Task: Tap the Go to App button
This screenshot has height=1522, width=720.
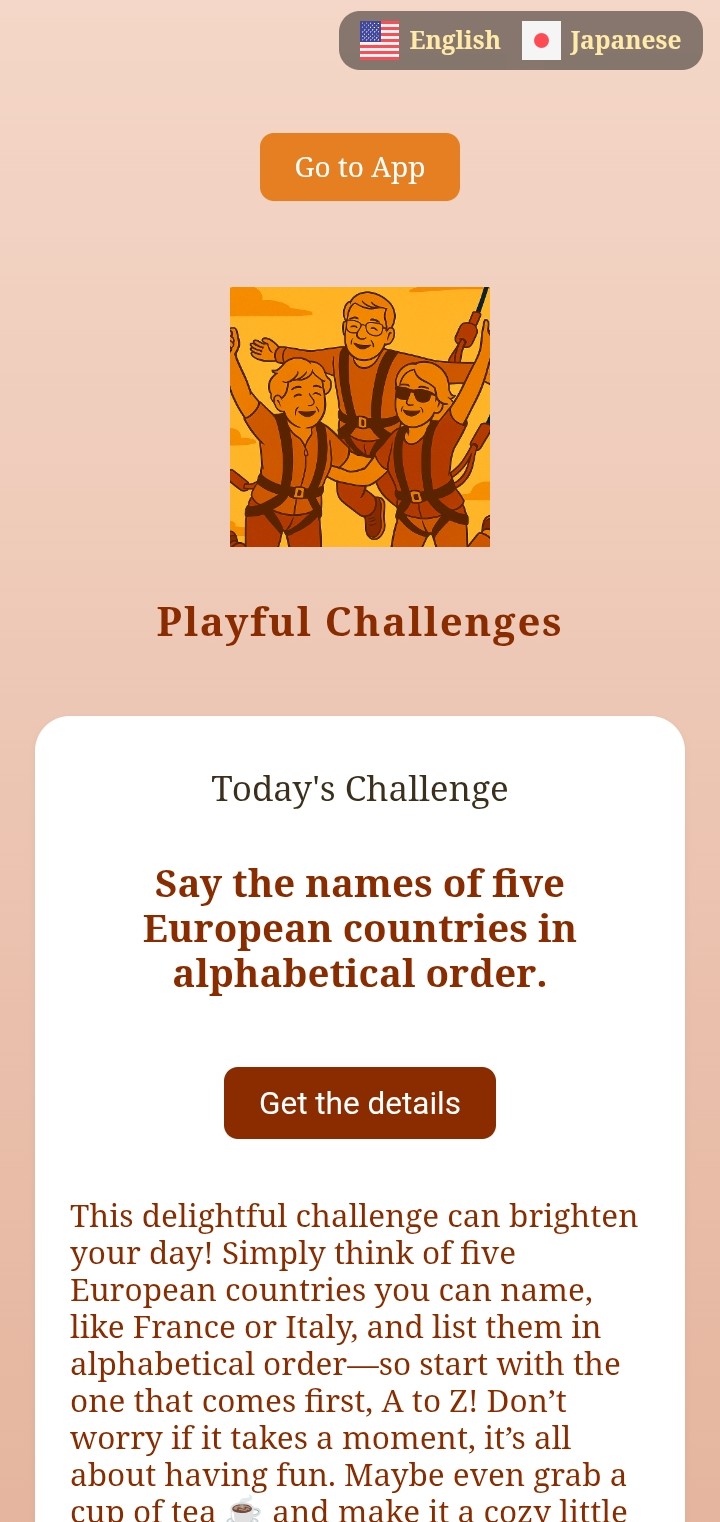Action: [360, 167]
